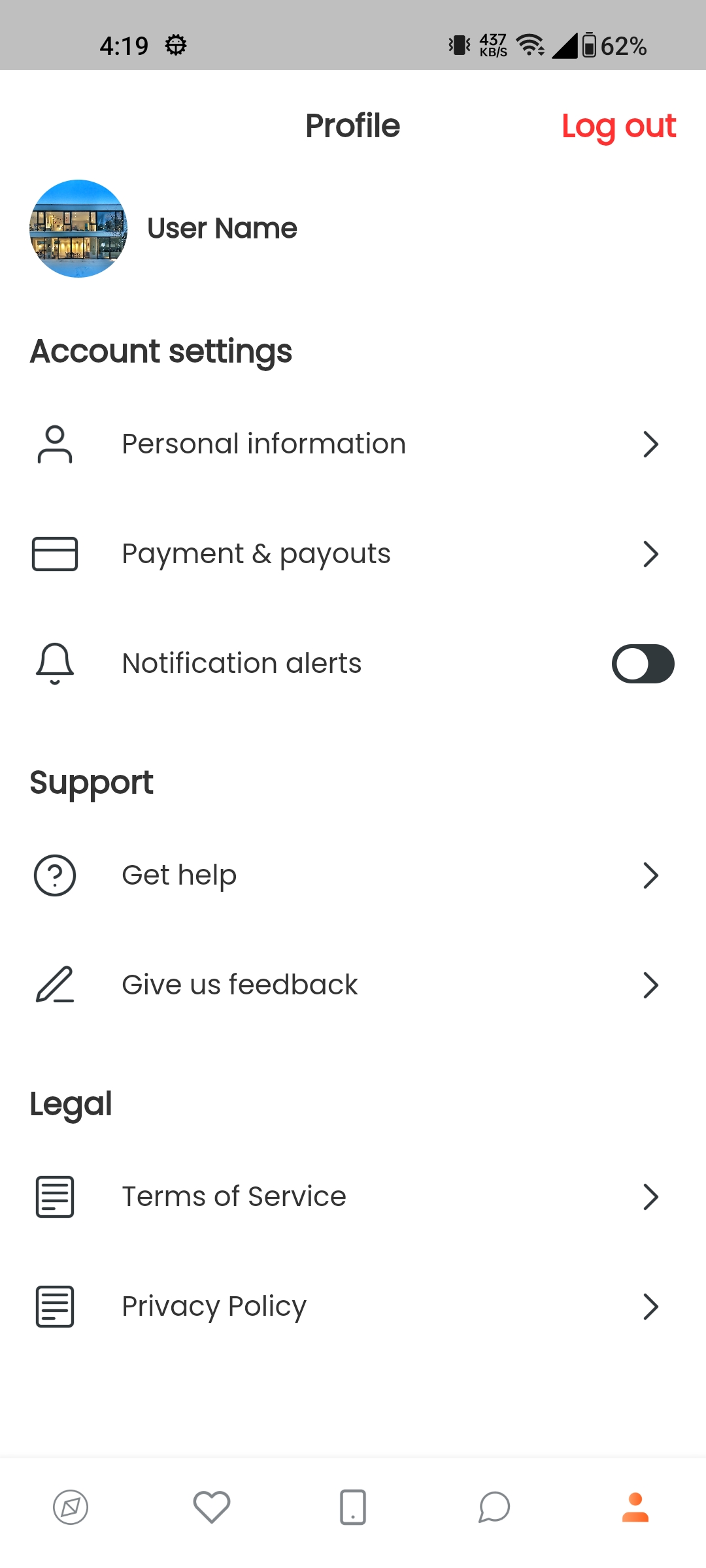Open Payment & payouts
The image size is (706, 1568).
(x=353, y=554)
